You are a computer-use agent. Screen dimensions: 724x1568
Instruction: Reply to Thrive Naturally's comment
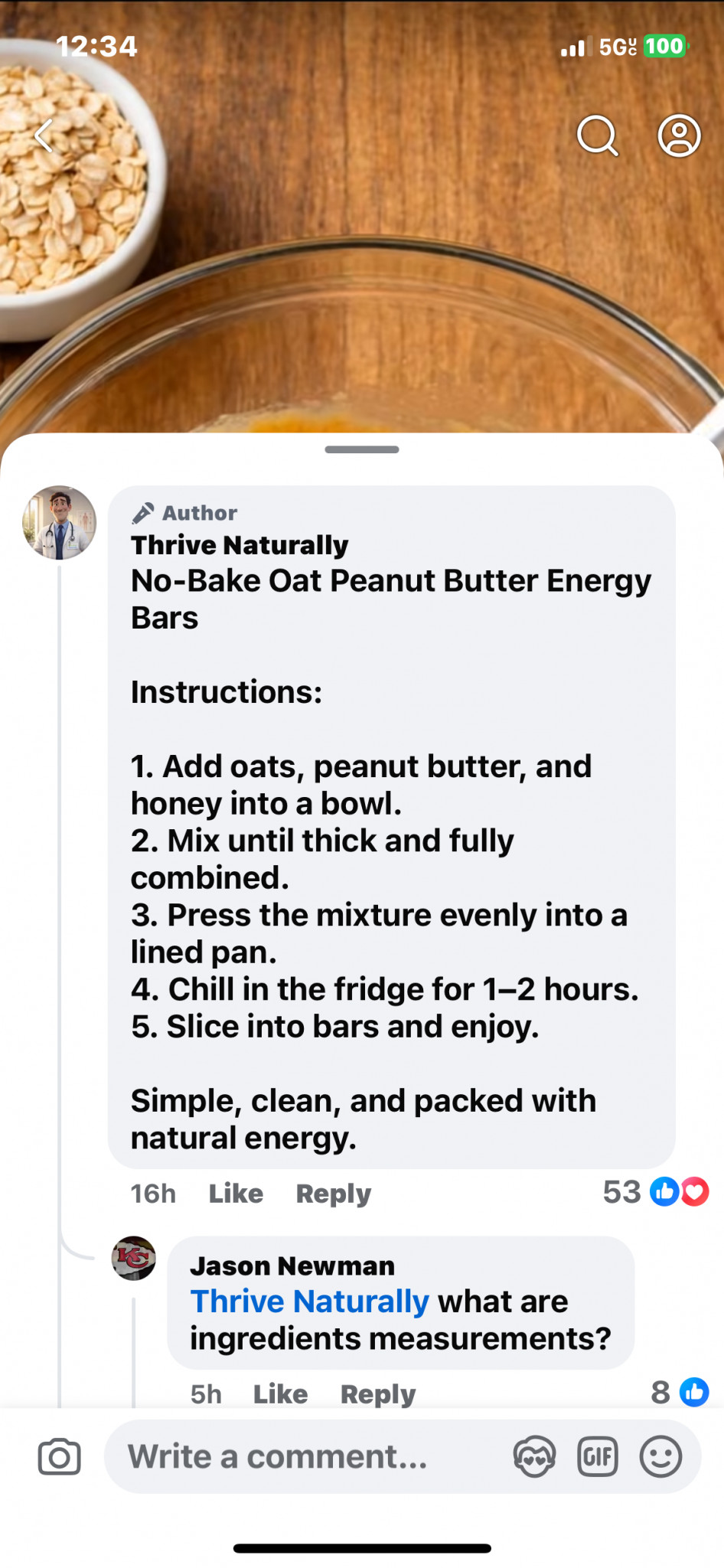[333, 1194]
